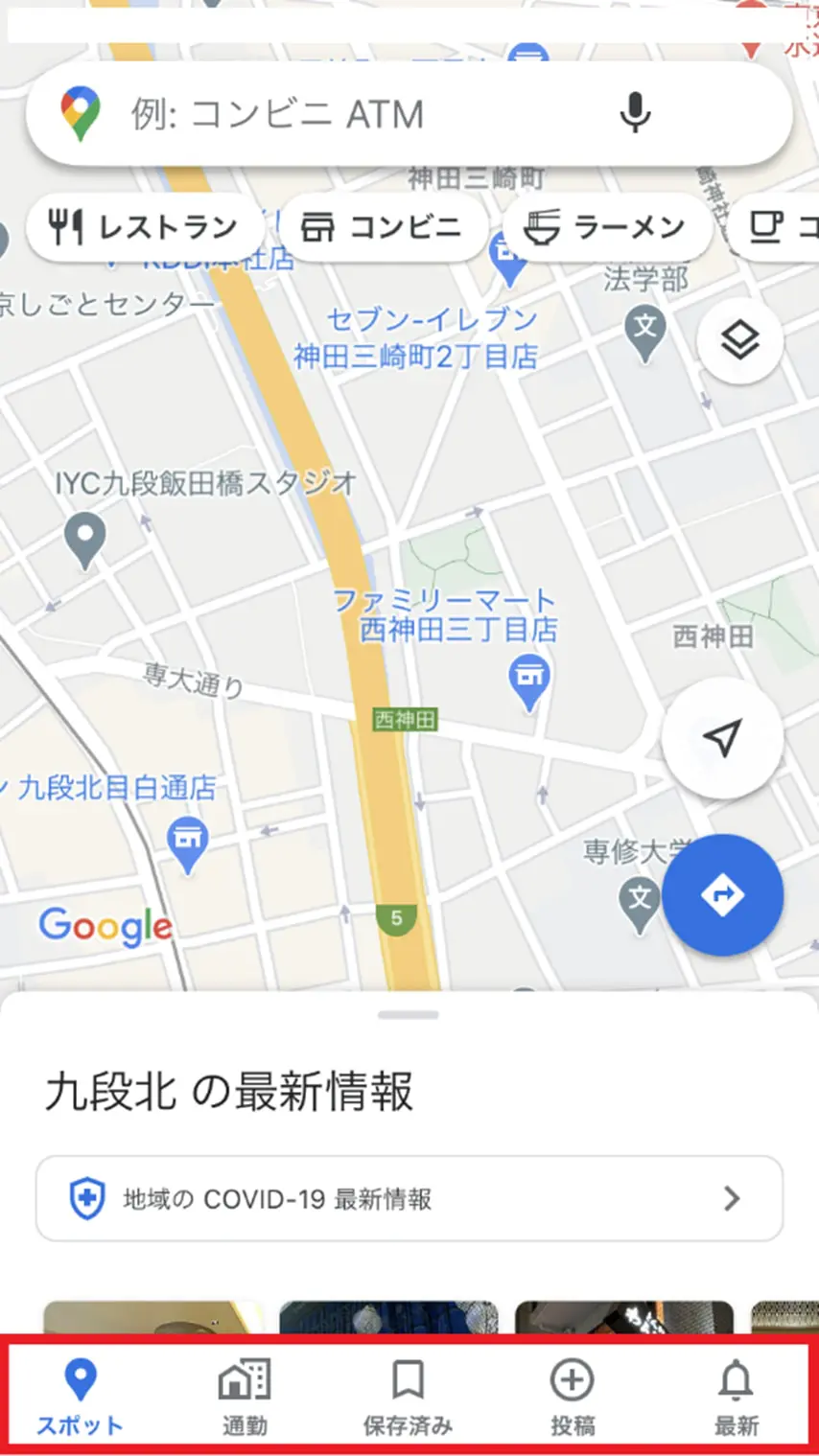Switch to the スポット tab
Image resolution: width=819 pixels, height=1456 pixels.
pyautogui.click(x=81, y=1398)
